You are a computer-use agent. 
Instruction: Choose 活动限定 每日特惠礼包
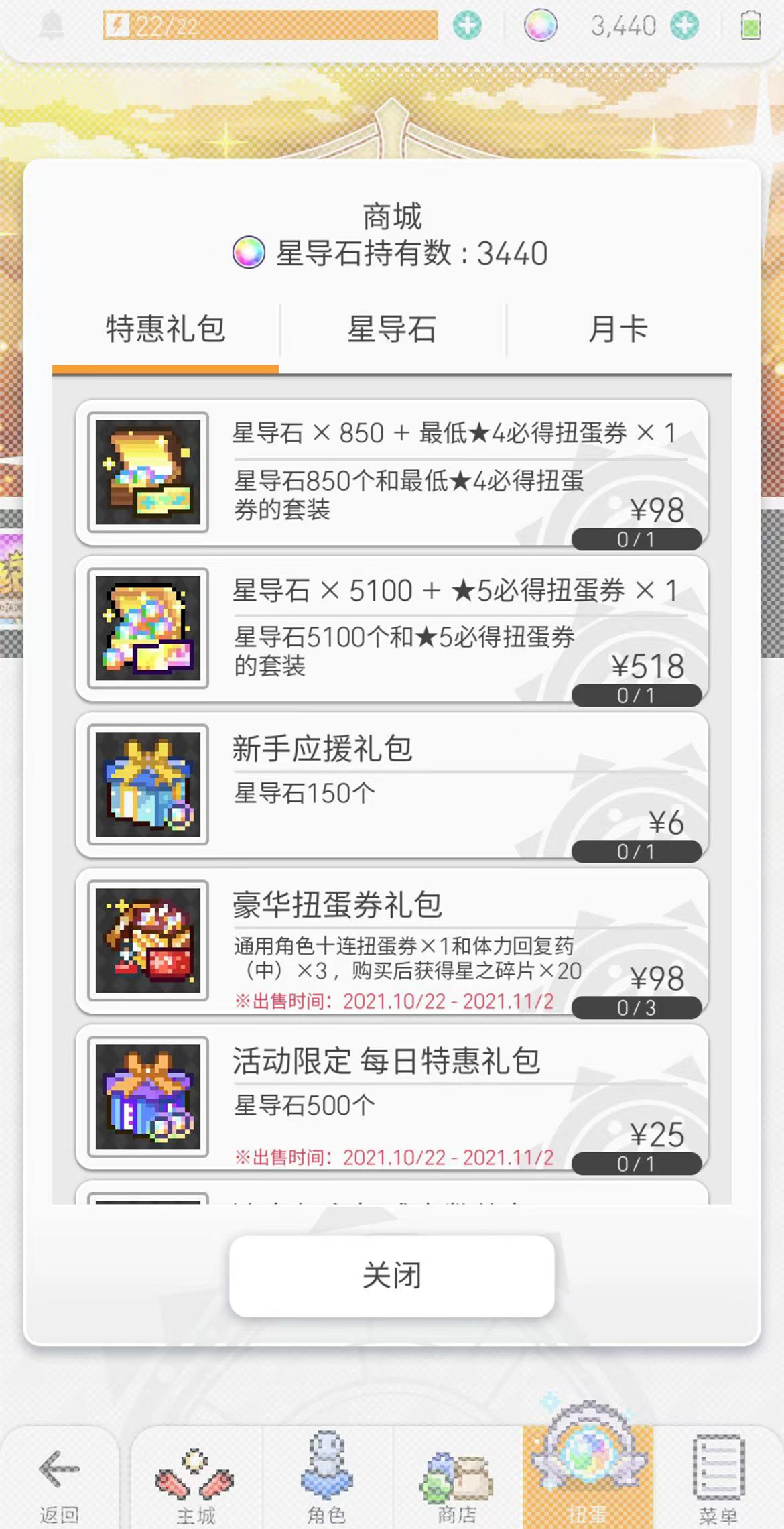point(392,1097)
